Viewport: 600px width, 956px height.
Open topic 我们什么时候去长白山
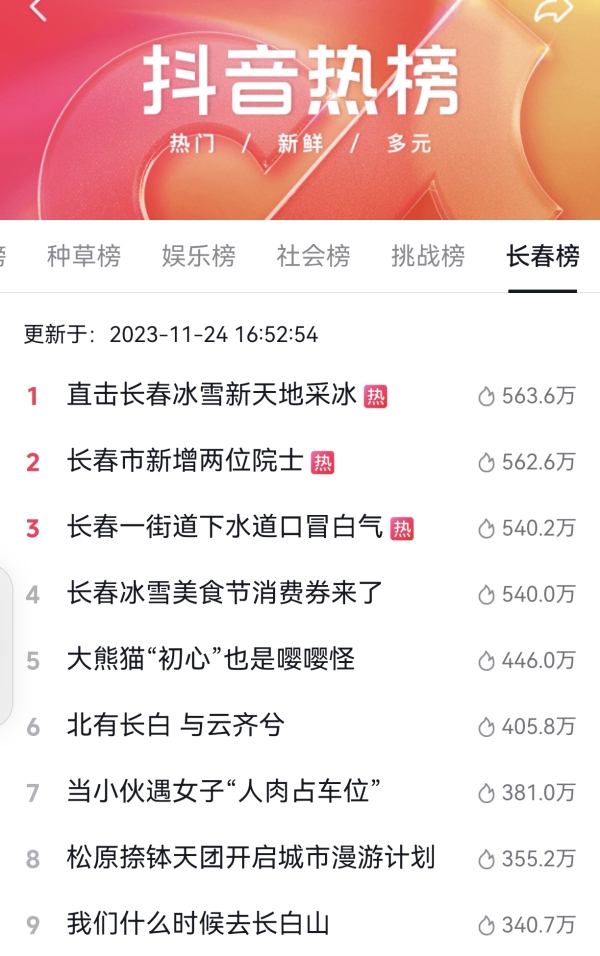198,924
